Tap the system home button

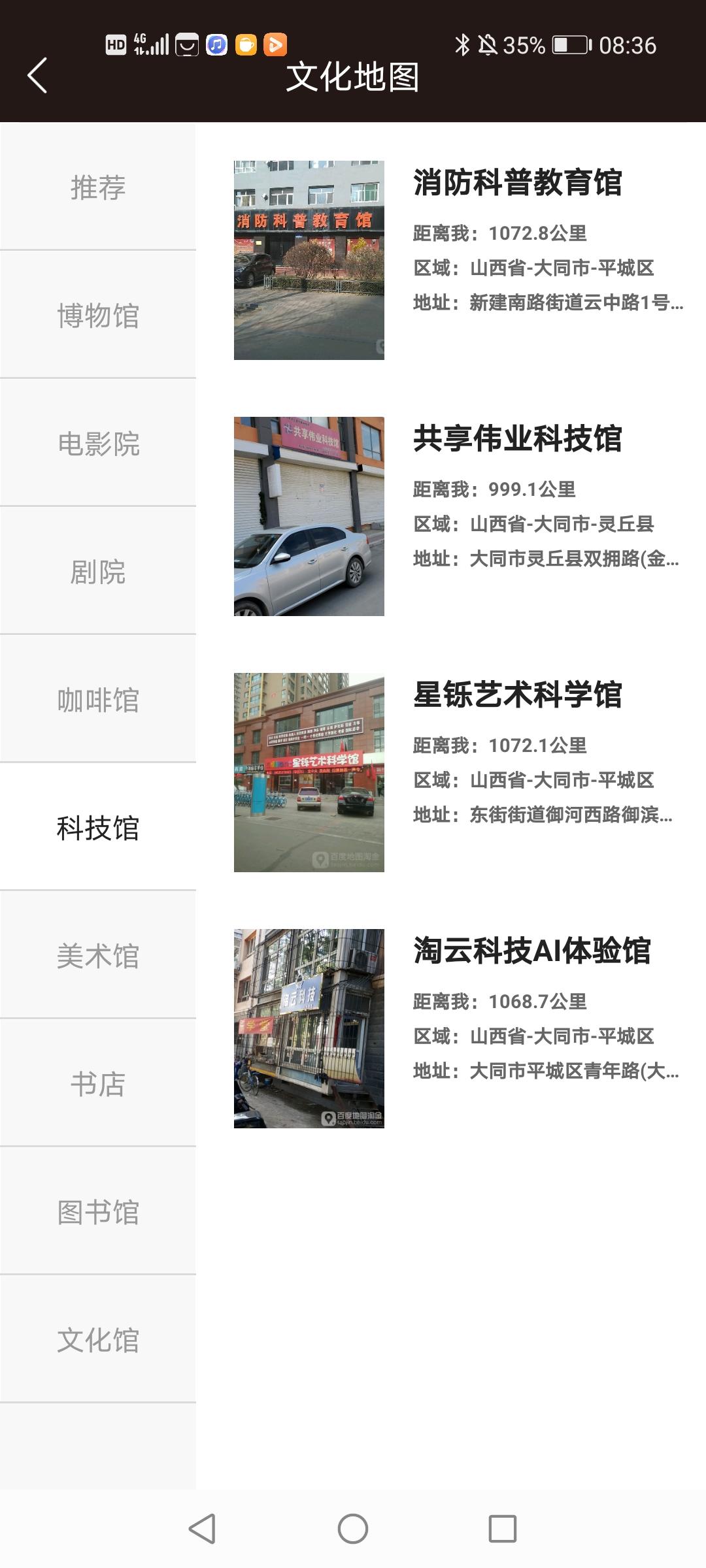tap(353, 1529)
